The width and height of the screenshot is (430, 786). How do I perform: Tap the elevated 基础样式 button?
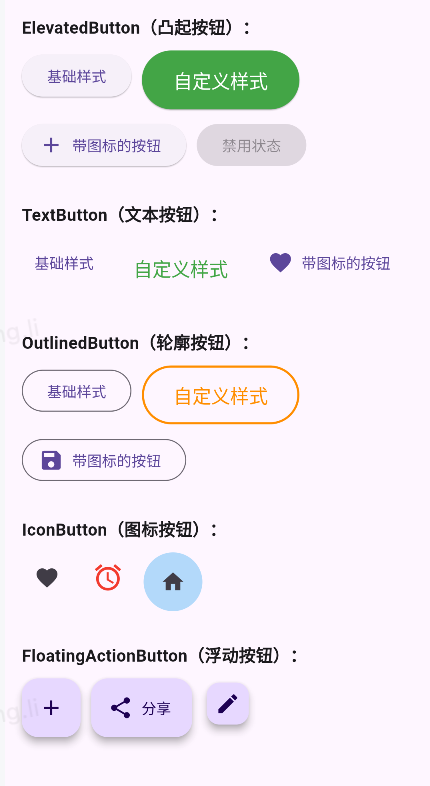click(x=77, y=76)
